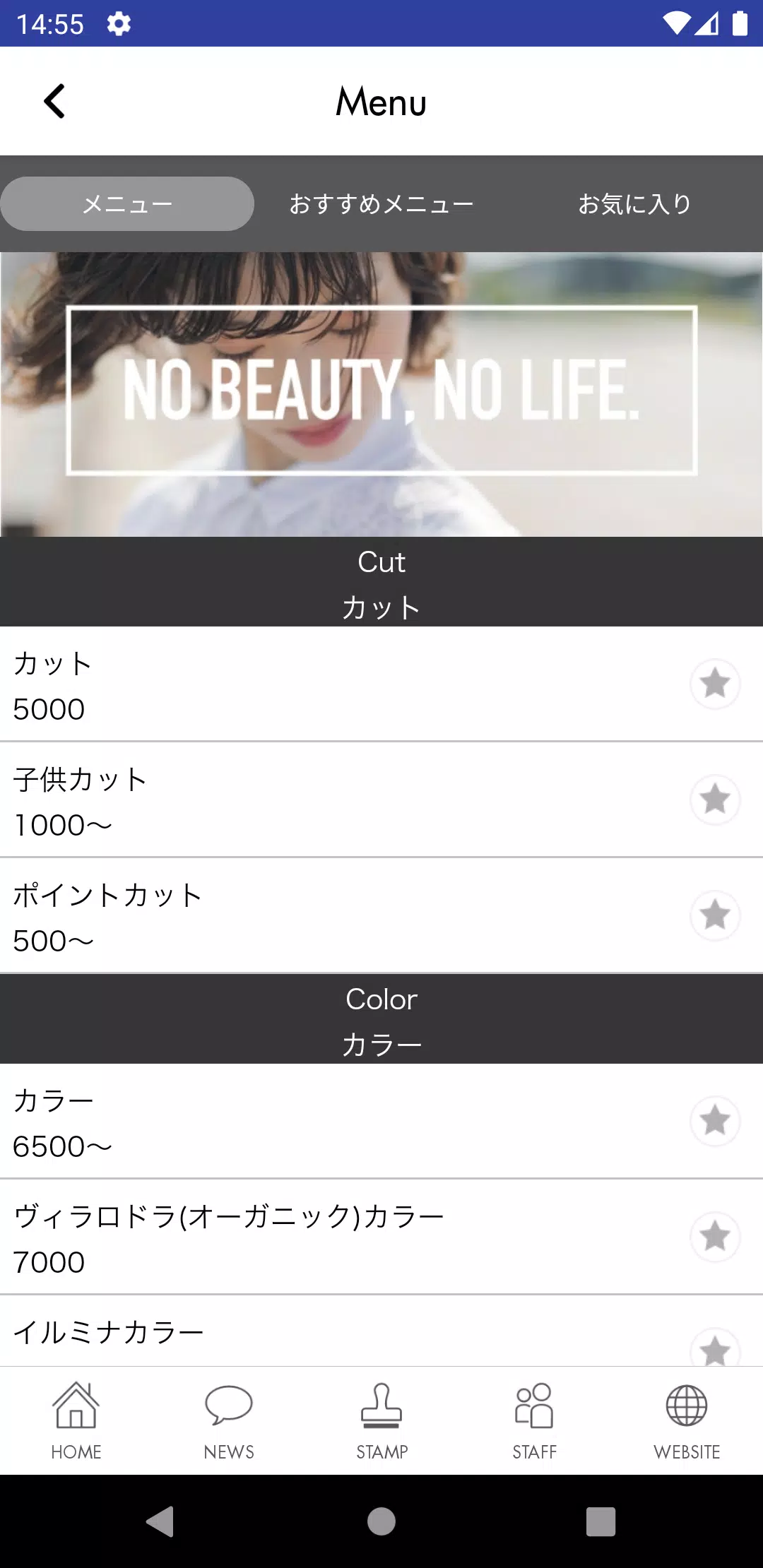The height and width of the screenshot is (1568, 763).
Task: Favorite the カット 5000 item
Action: [715, 683]
